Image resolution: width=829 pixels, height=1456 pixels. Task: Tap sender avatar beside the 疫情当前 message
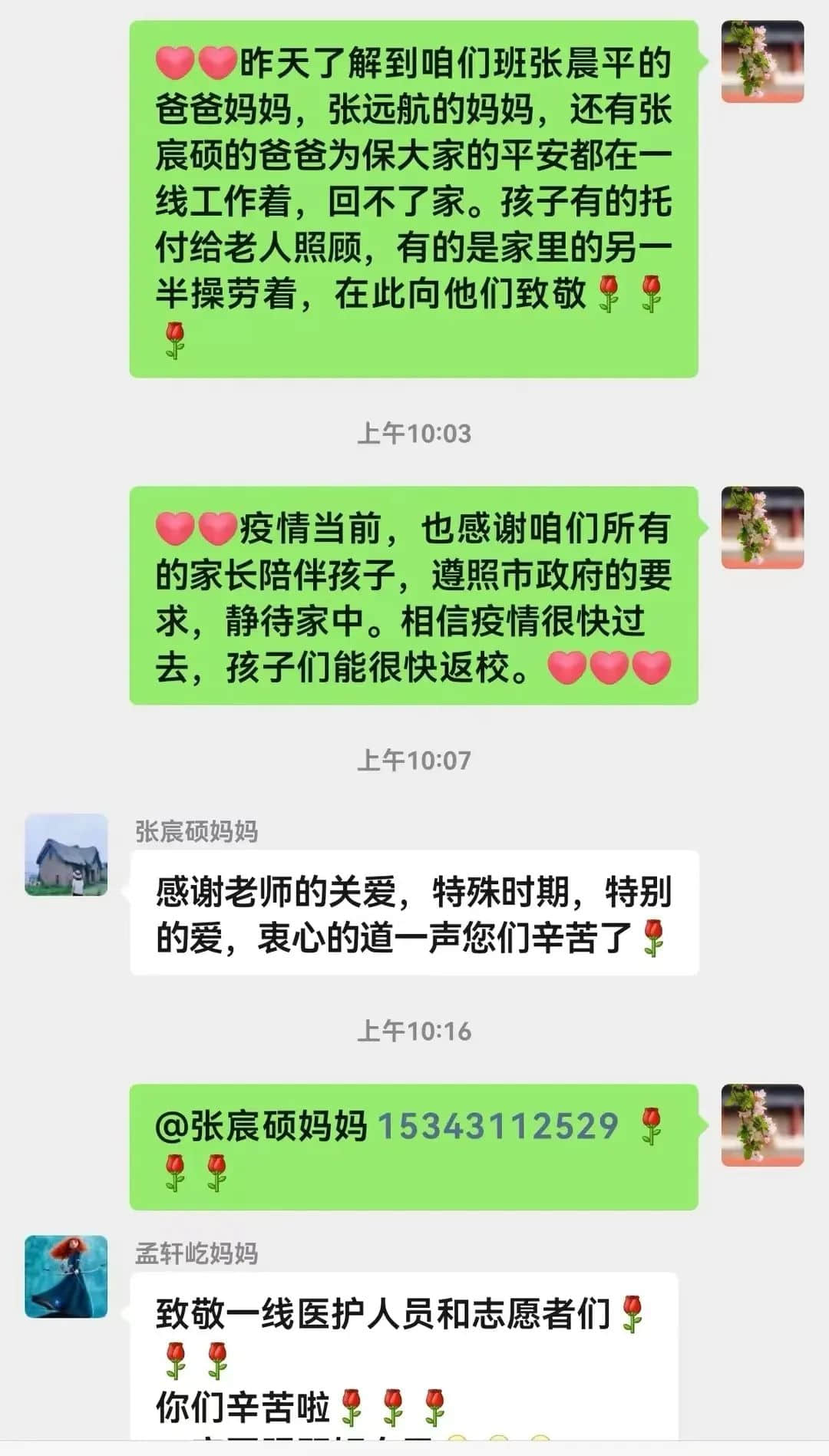762,527
